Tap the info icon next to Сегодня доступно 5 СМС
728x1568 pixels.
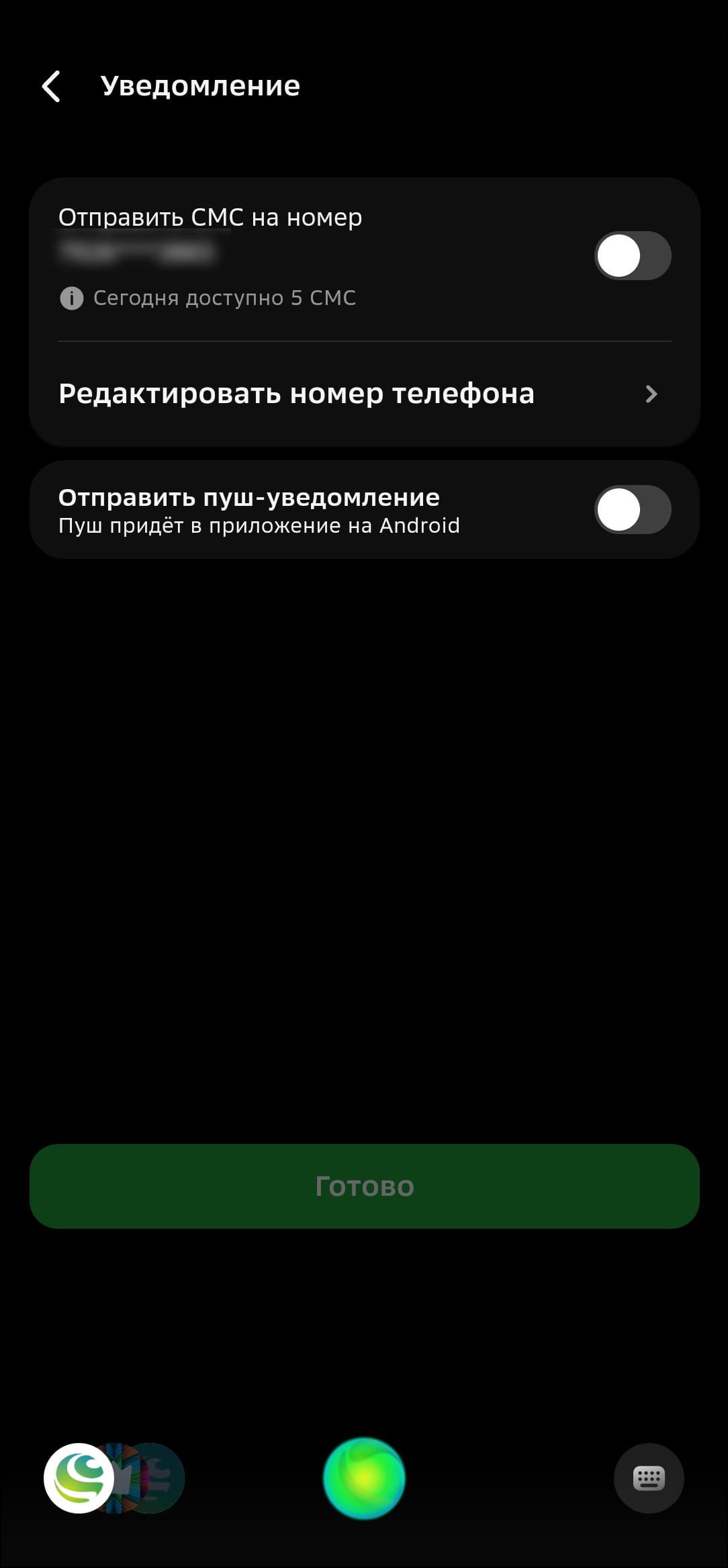[x=72, y=298]
